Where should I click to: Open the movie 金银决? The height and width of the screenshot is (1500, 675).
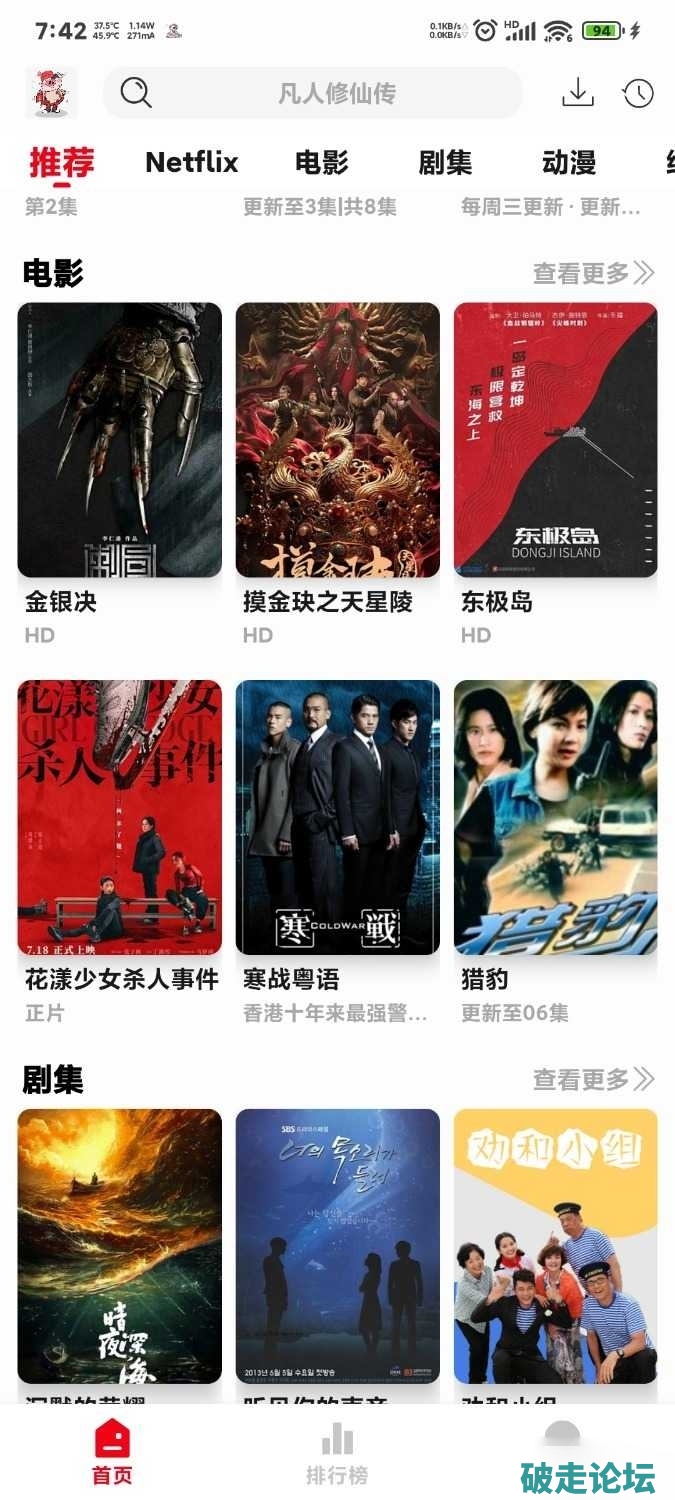[119, 440]
